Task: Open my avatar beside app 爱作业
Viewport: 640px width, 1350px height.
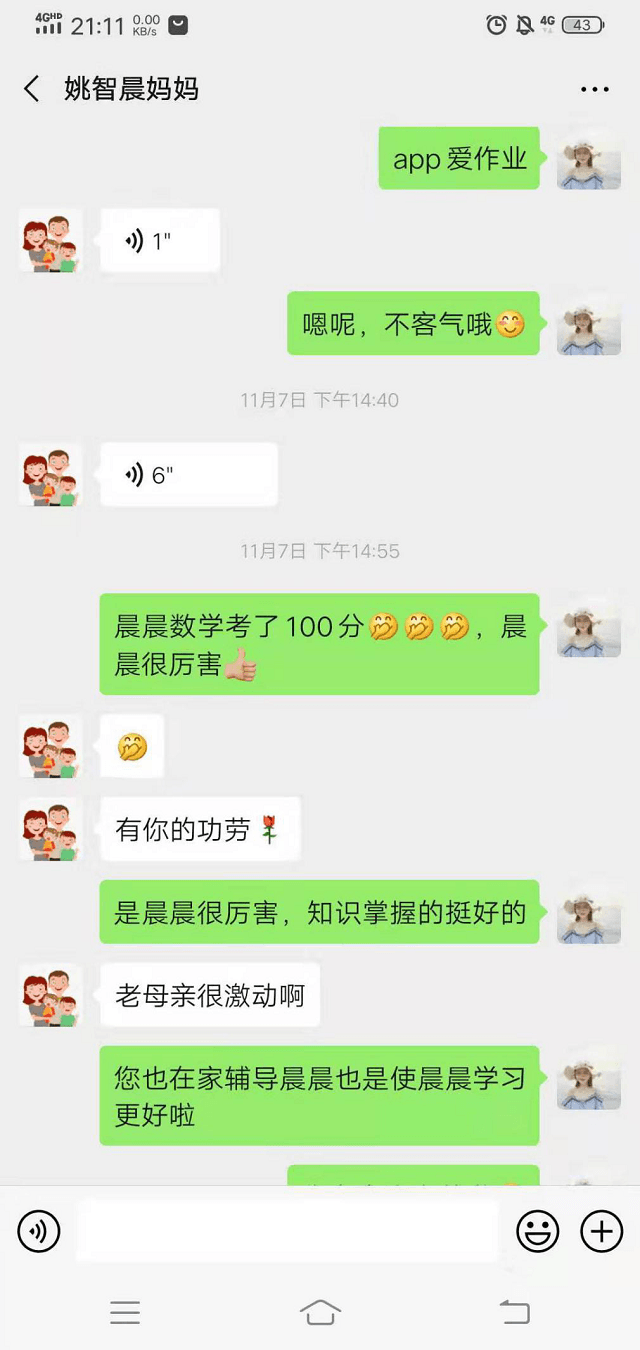Action: tap(588, 158)
